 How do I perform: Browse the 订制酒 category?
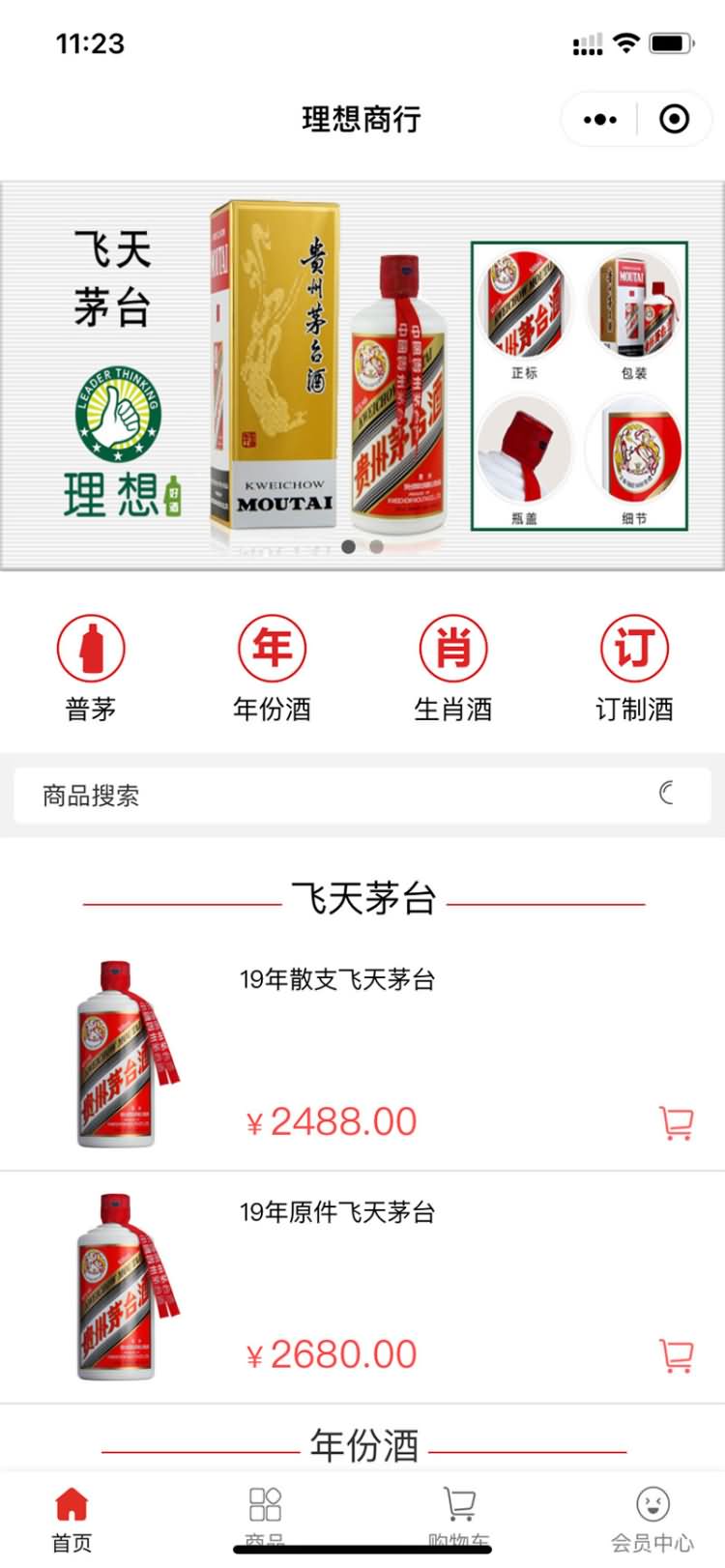click(x=634, y=668)
